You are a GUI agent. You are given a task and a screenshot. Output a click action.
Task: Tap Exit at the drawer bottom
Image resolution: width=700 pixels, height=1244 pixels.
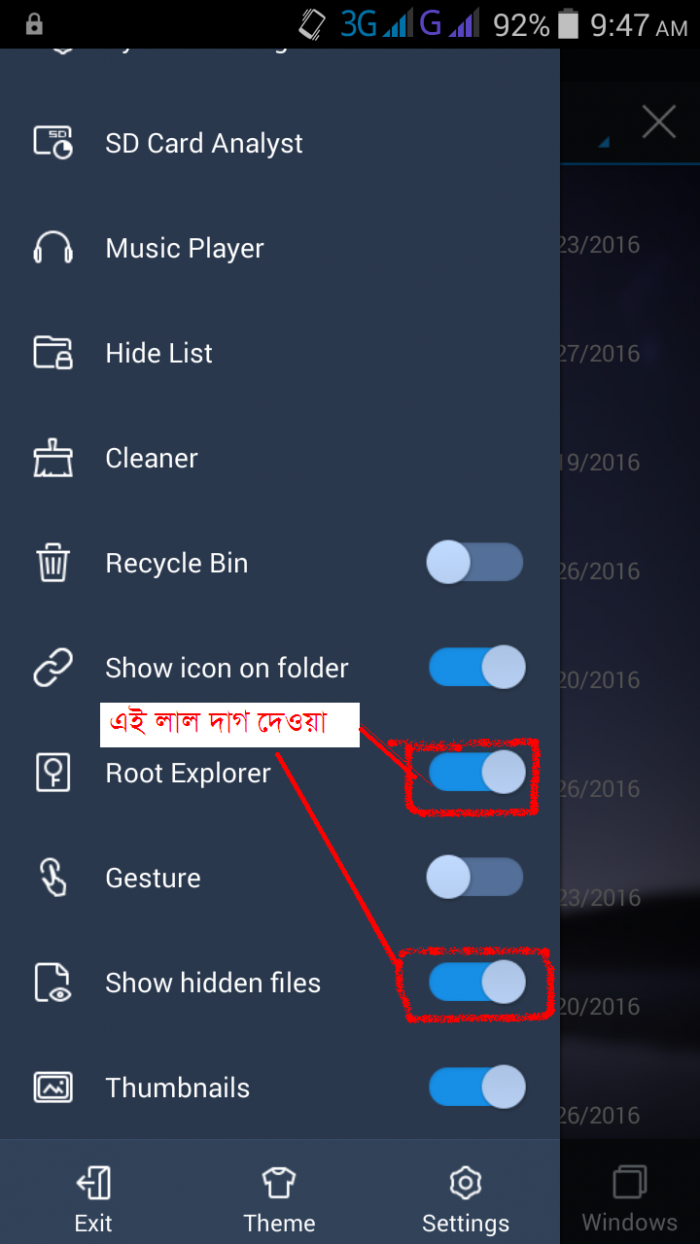pos(93,1200)
